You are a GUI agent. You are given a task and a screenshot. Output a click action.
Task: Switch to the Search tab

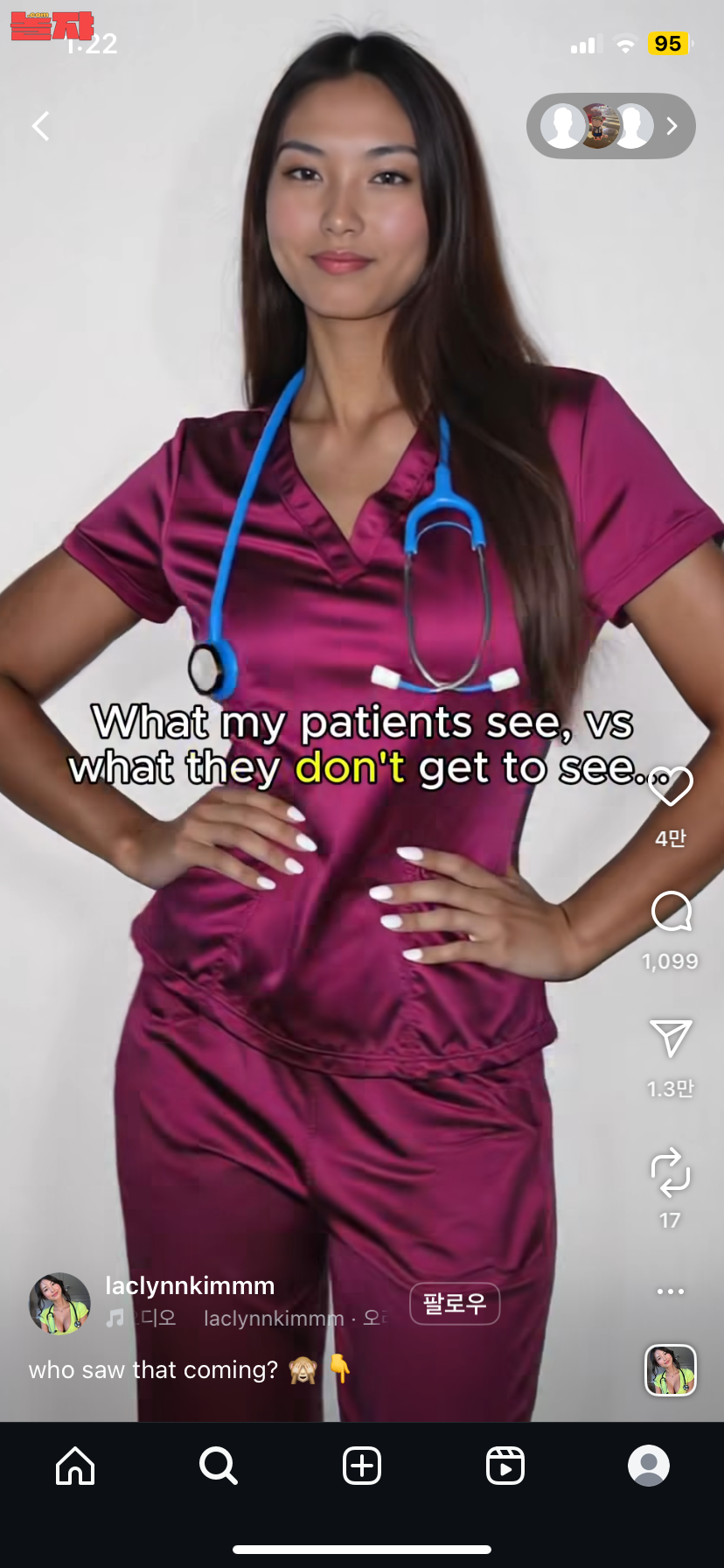pos(219,1466)
